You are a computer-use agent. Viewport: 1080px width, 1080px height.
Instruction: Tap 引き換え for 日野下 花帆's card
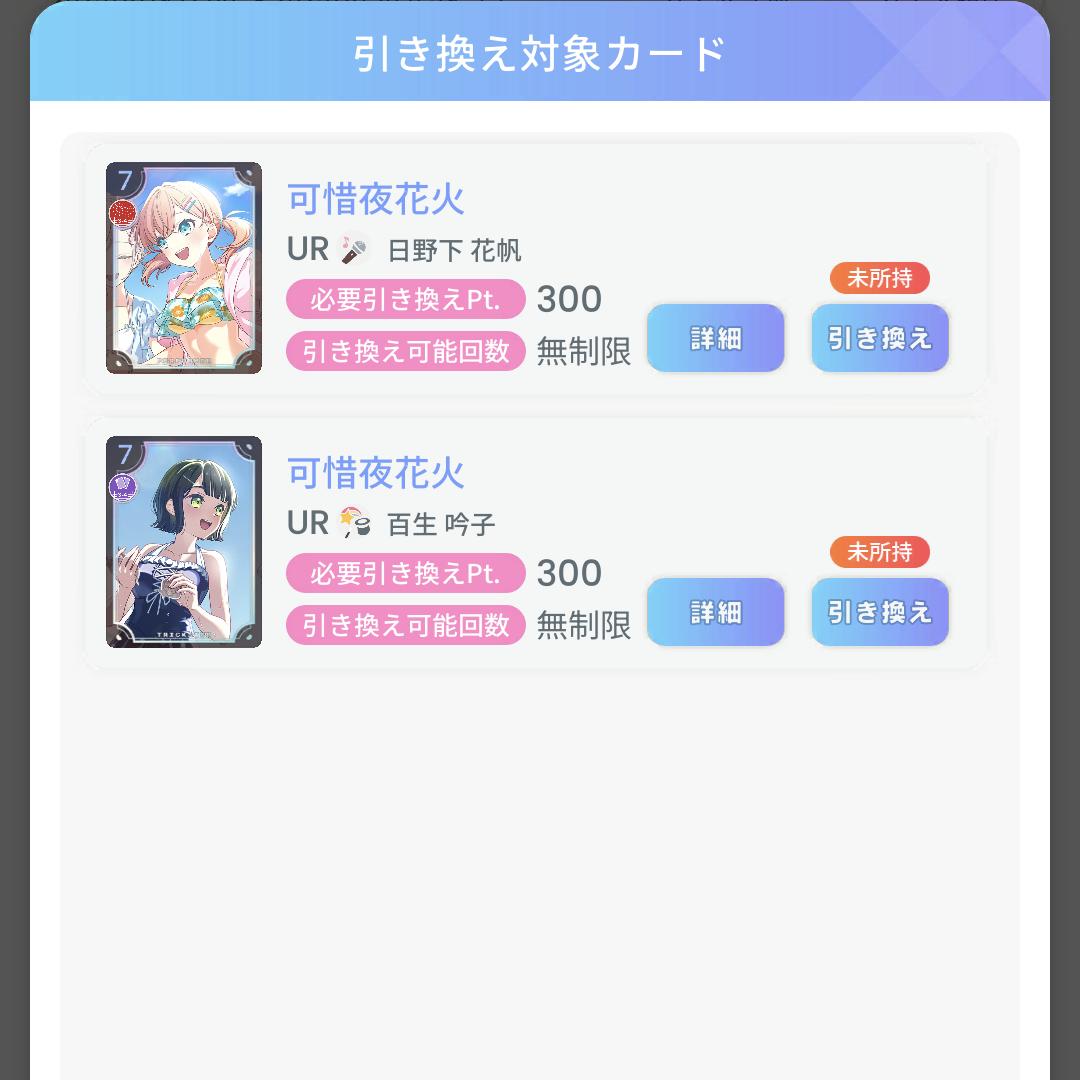(x=879, y=338)
